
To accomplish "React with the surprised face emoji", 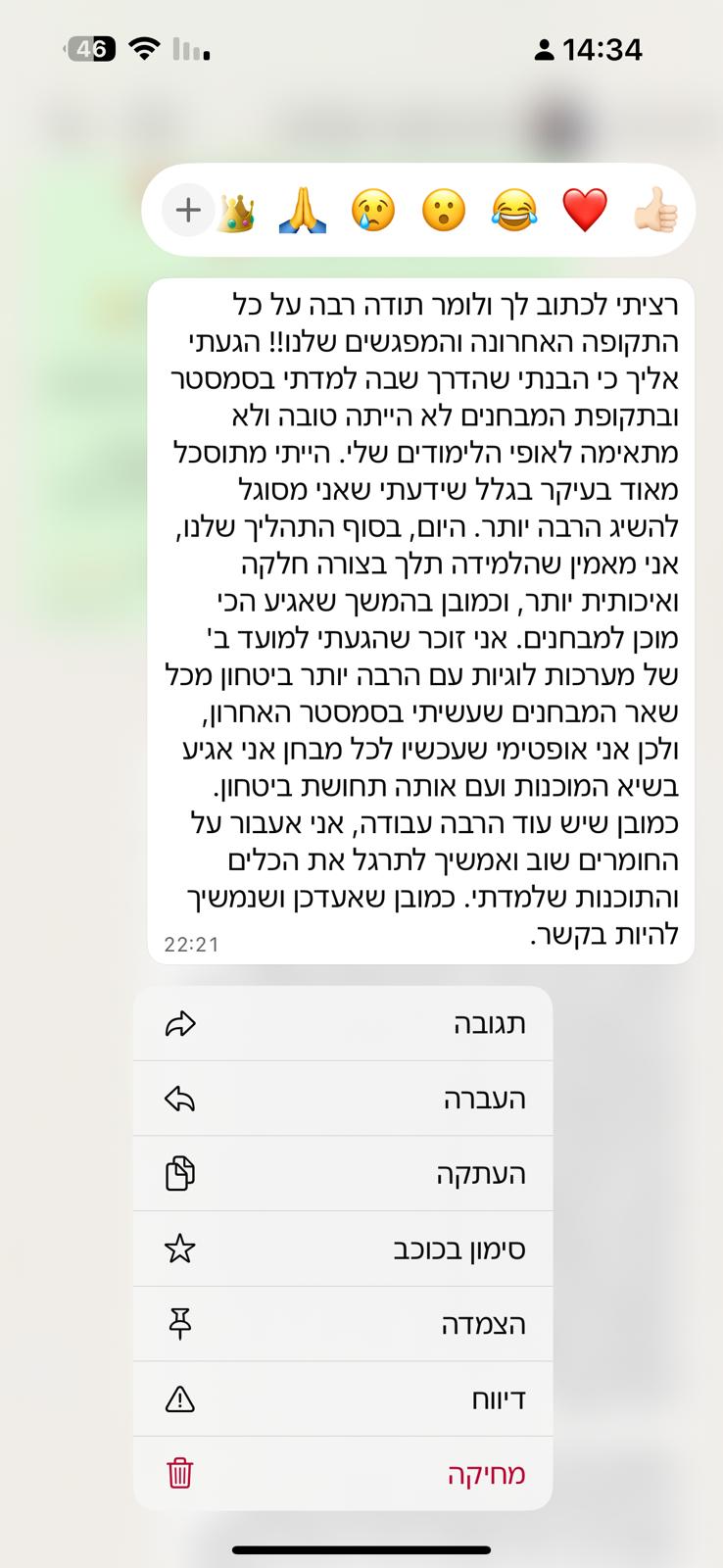I will coord(444,211).
